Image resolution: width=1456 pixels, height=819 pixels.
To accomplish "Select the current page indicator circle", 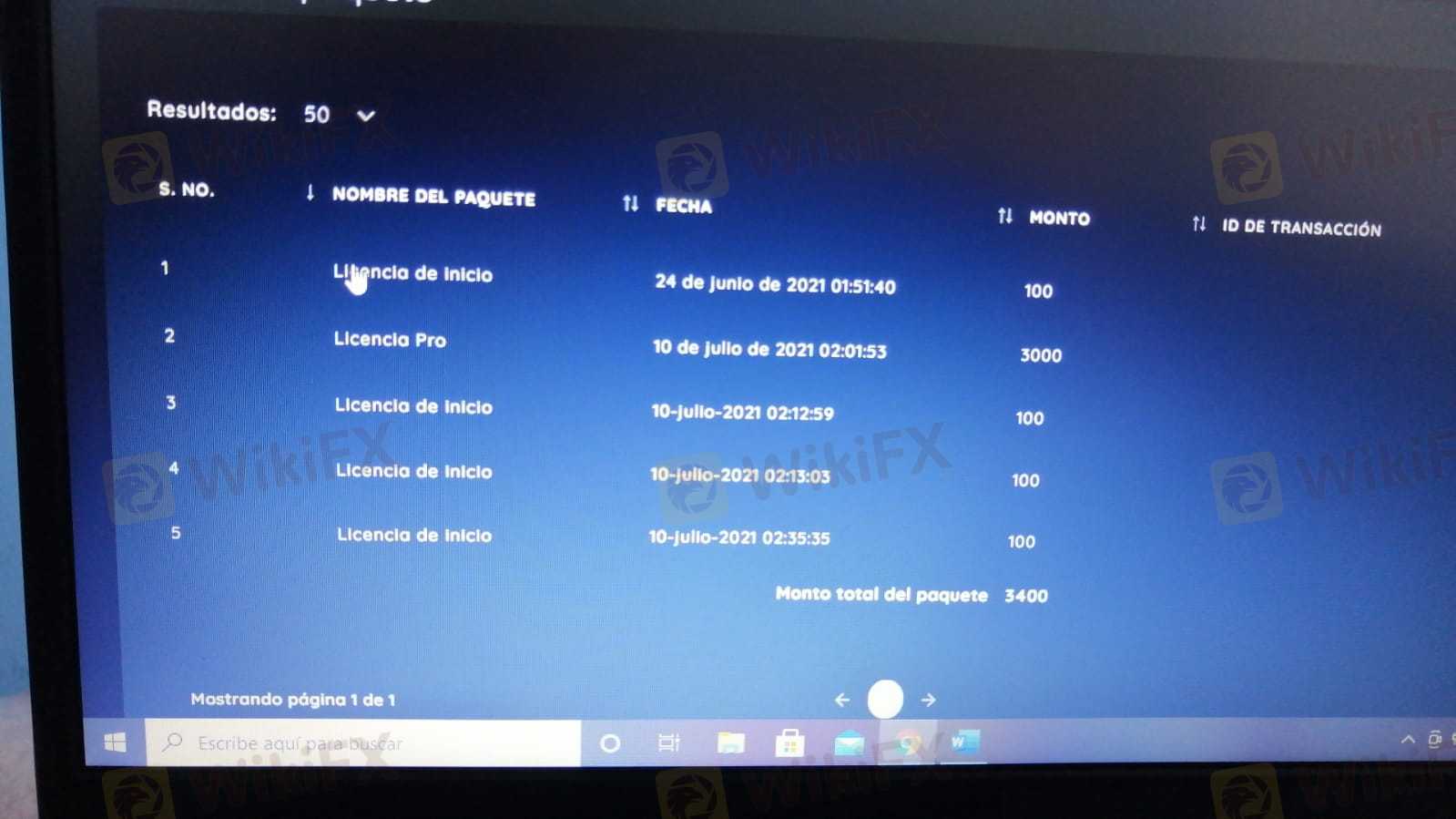I will pyautogui.click(x=885, y=700).
